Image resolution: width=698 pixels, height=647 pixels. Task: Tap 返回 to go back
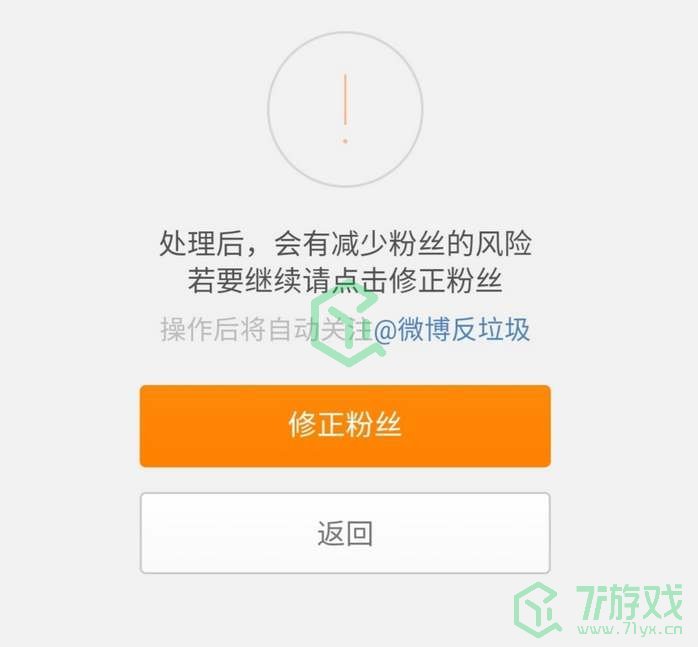[345, 533]
